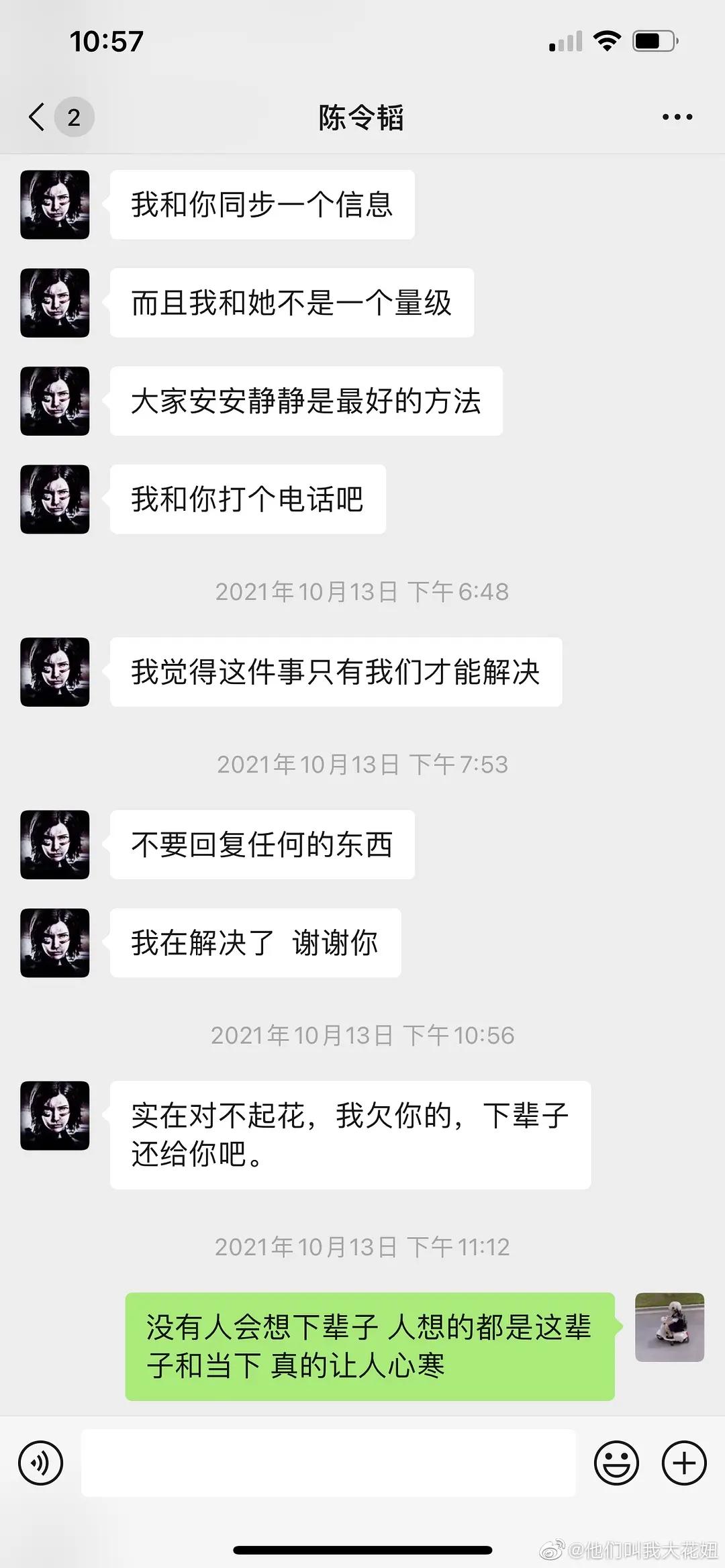Tap the apology message starting 实在对不起花

coord(349,1134)
